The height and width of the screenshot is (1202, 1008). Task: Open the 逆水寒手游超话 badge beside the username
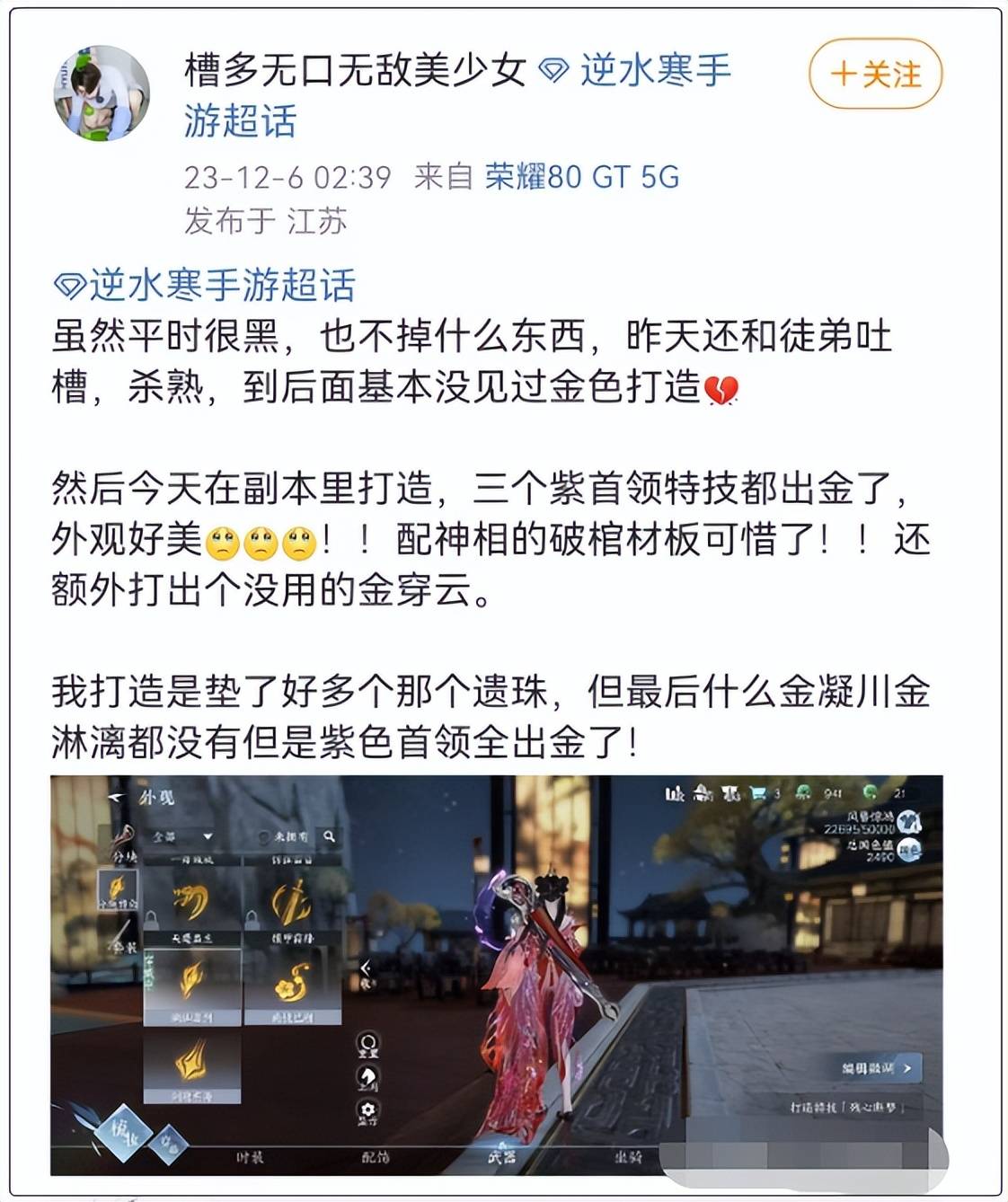654,70
